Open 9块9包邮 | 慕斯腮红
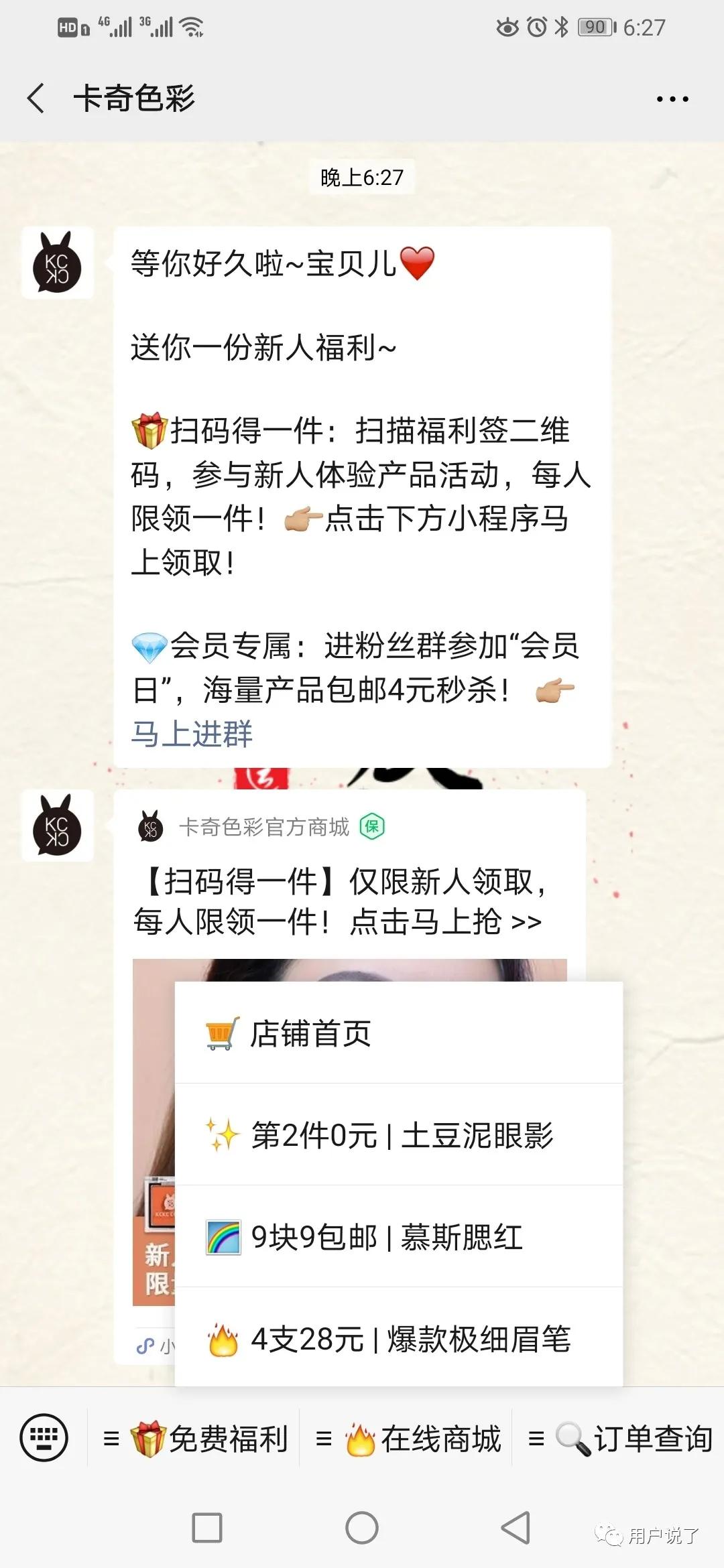This screenshot has width=724, height=1568. coord(399,1237)
